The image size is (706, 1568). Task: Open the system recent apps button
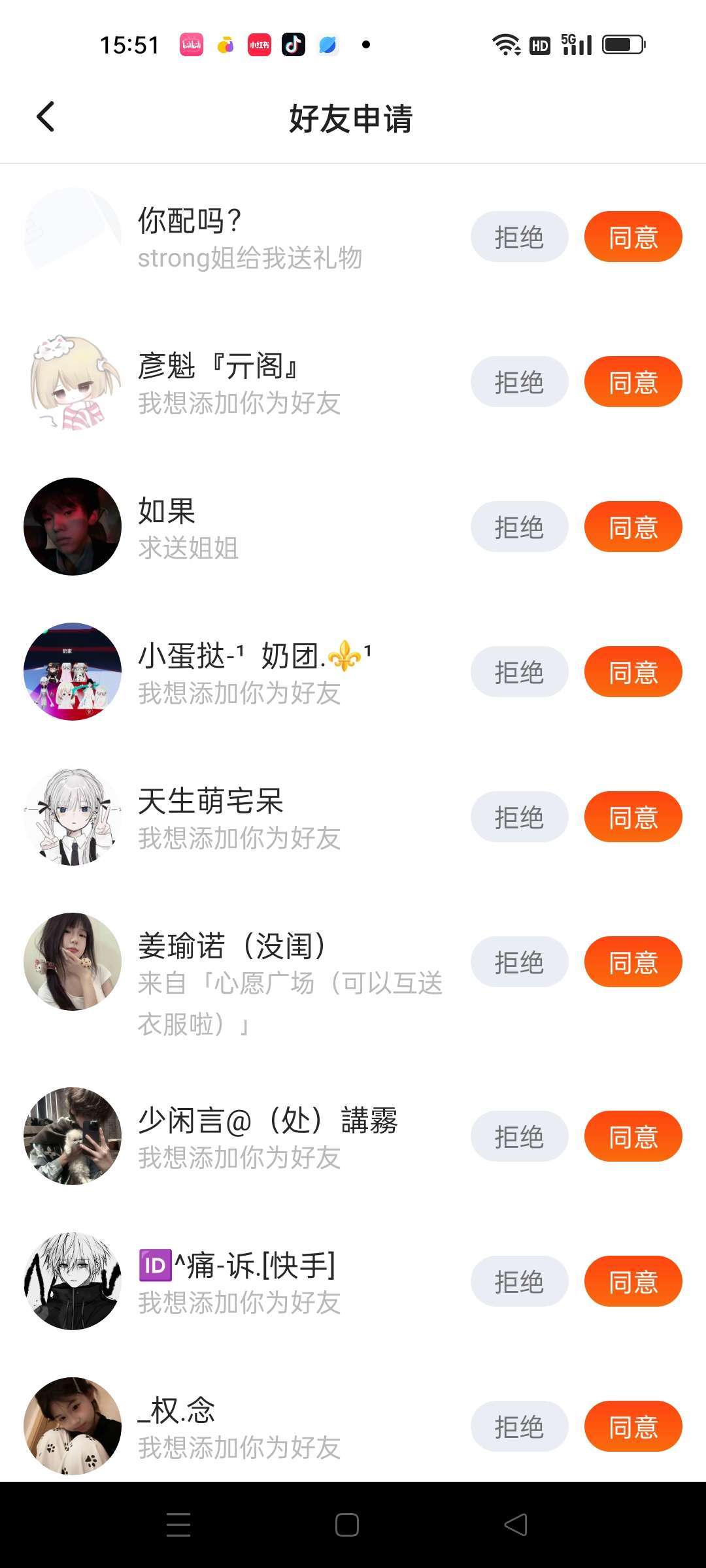(178, 1525)
